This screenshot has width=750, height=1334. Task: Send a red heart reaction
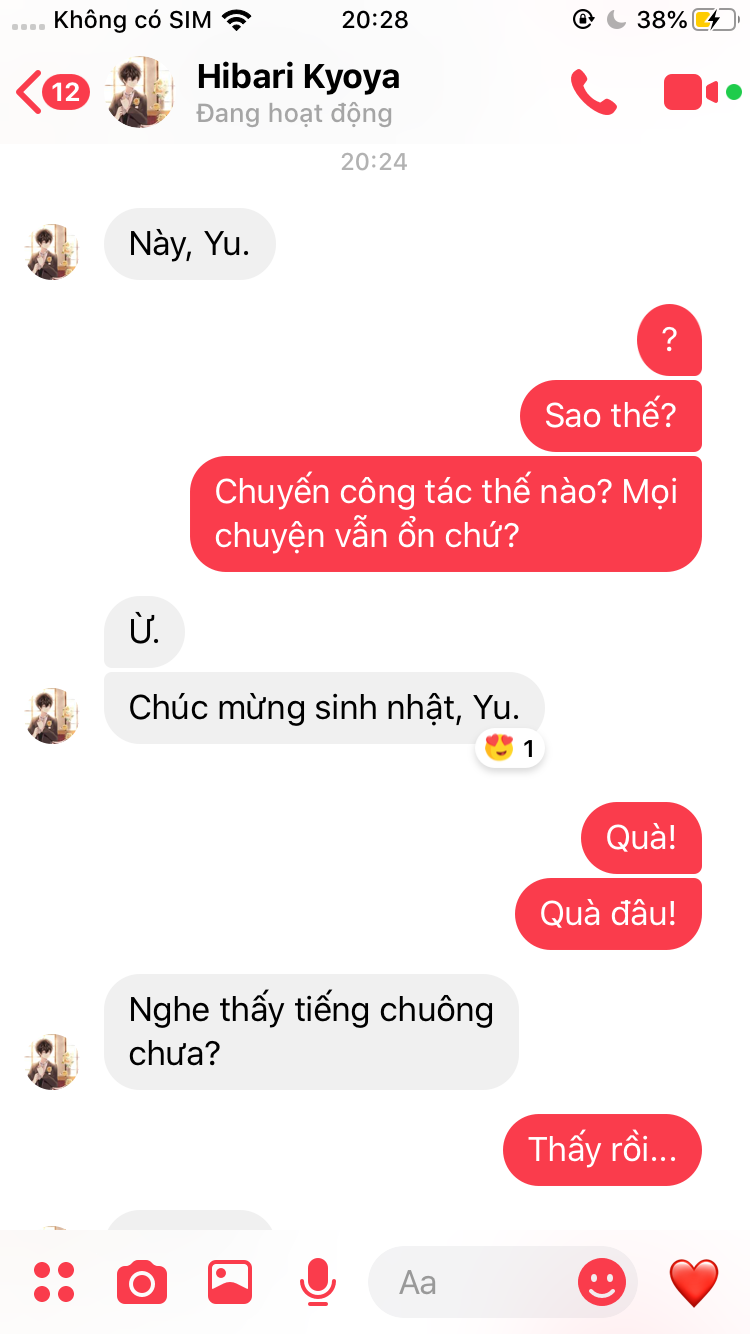point(694,1282)
